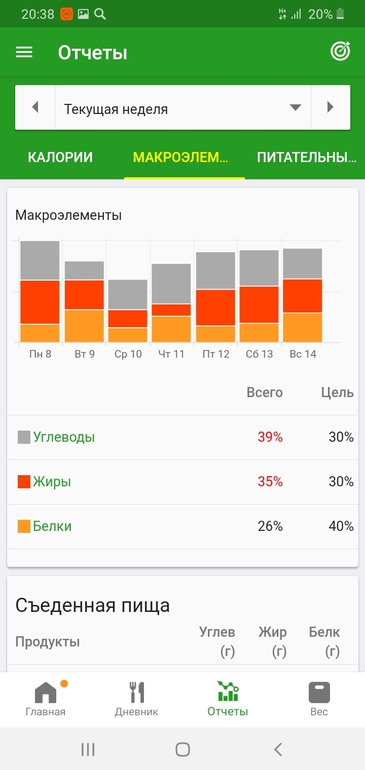This screenshot has width=365, height=770.
Task: Go to the Главная bottom tab
Action: pos(46,699)
